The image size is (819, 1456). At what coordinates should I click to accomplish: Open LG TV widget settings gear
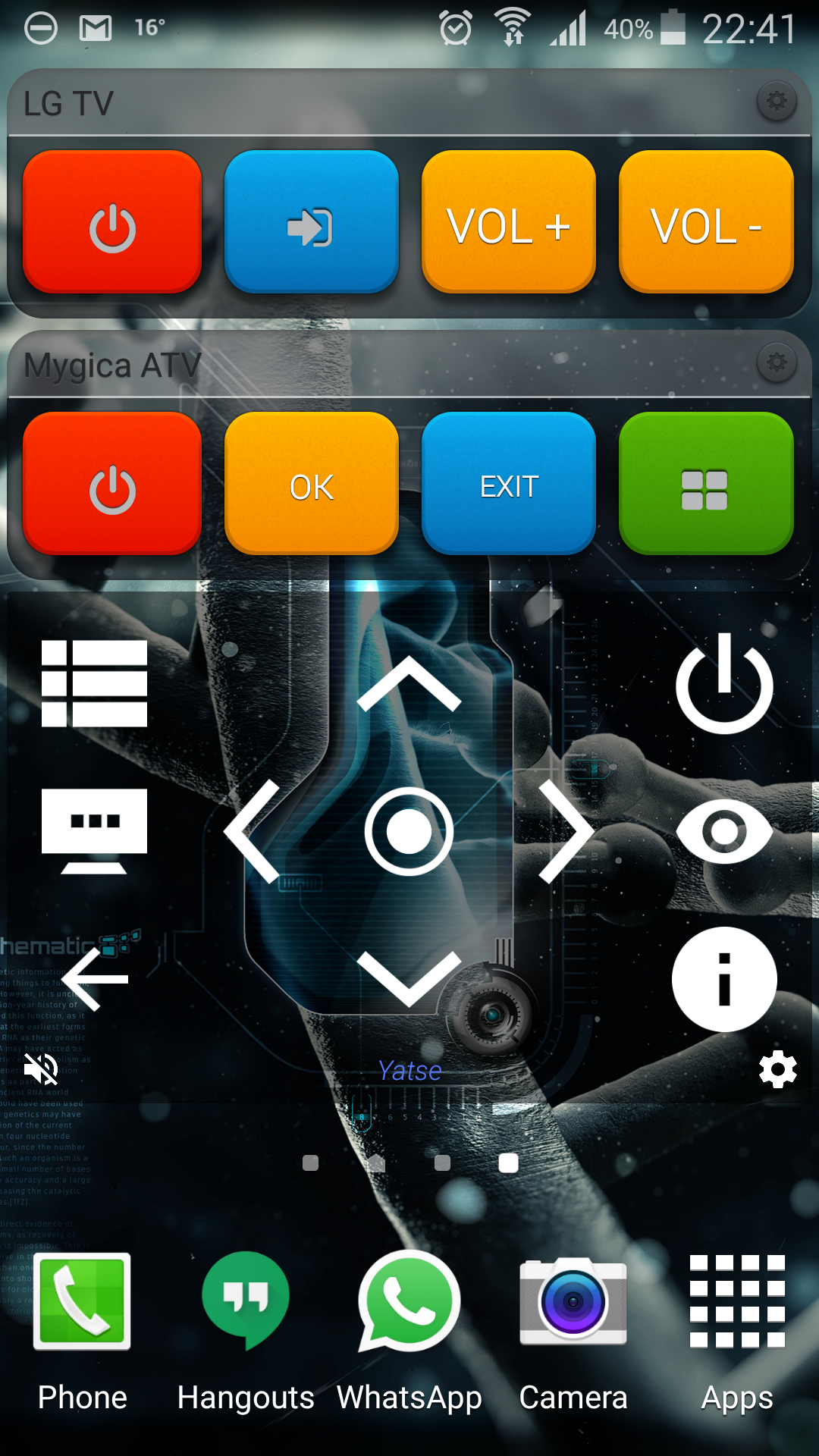pos(777,101)
